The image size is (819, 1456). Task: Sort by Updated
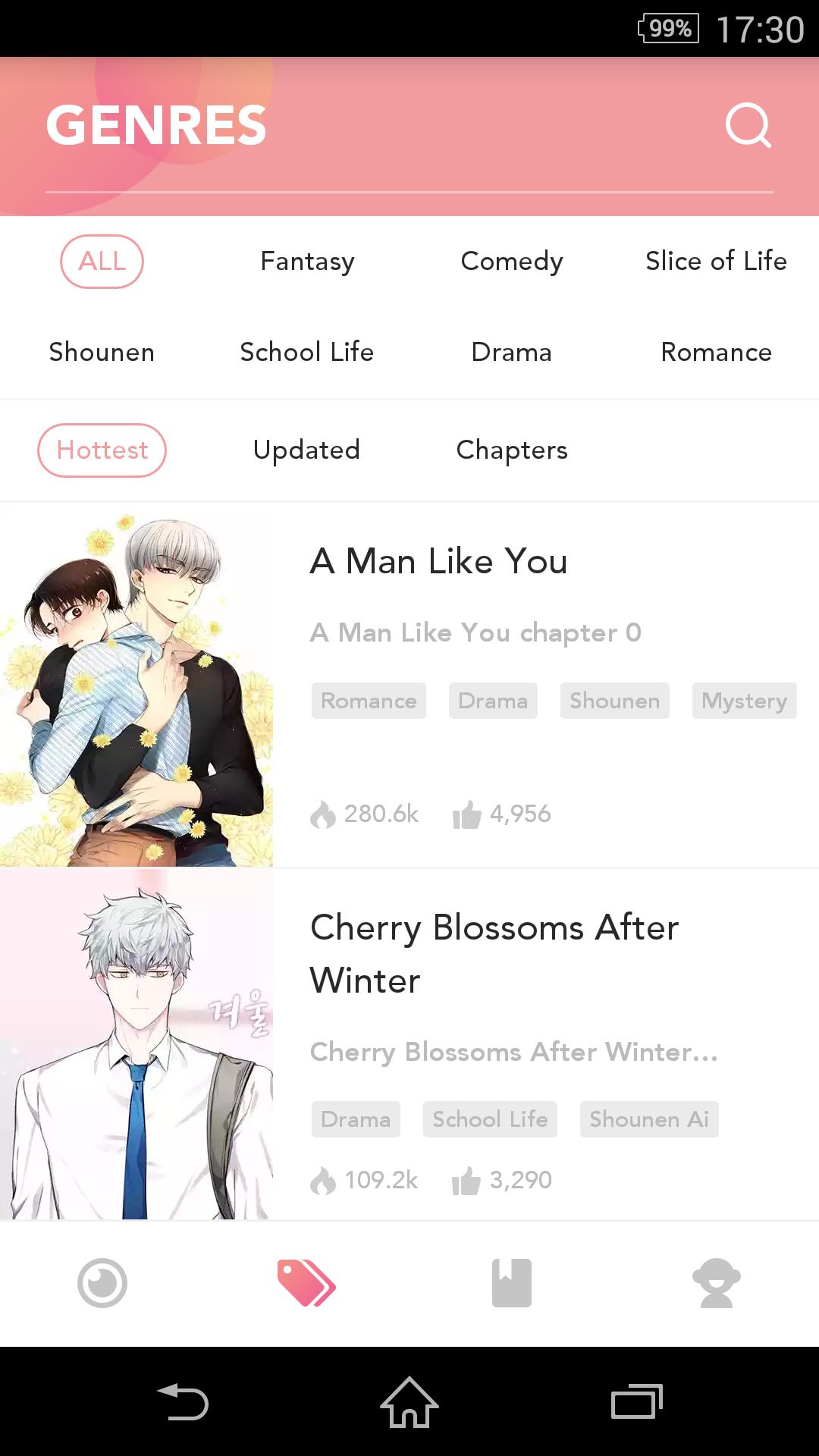pos(307,450)
